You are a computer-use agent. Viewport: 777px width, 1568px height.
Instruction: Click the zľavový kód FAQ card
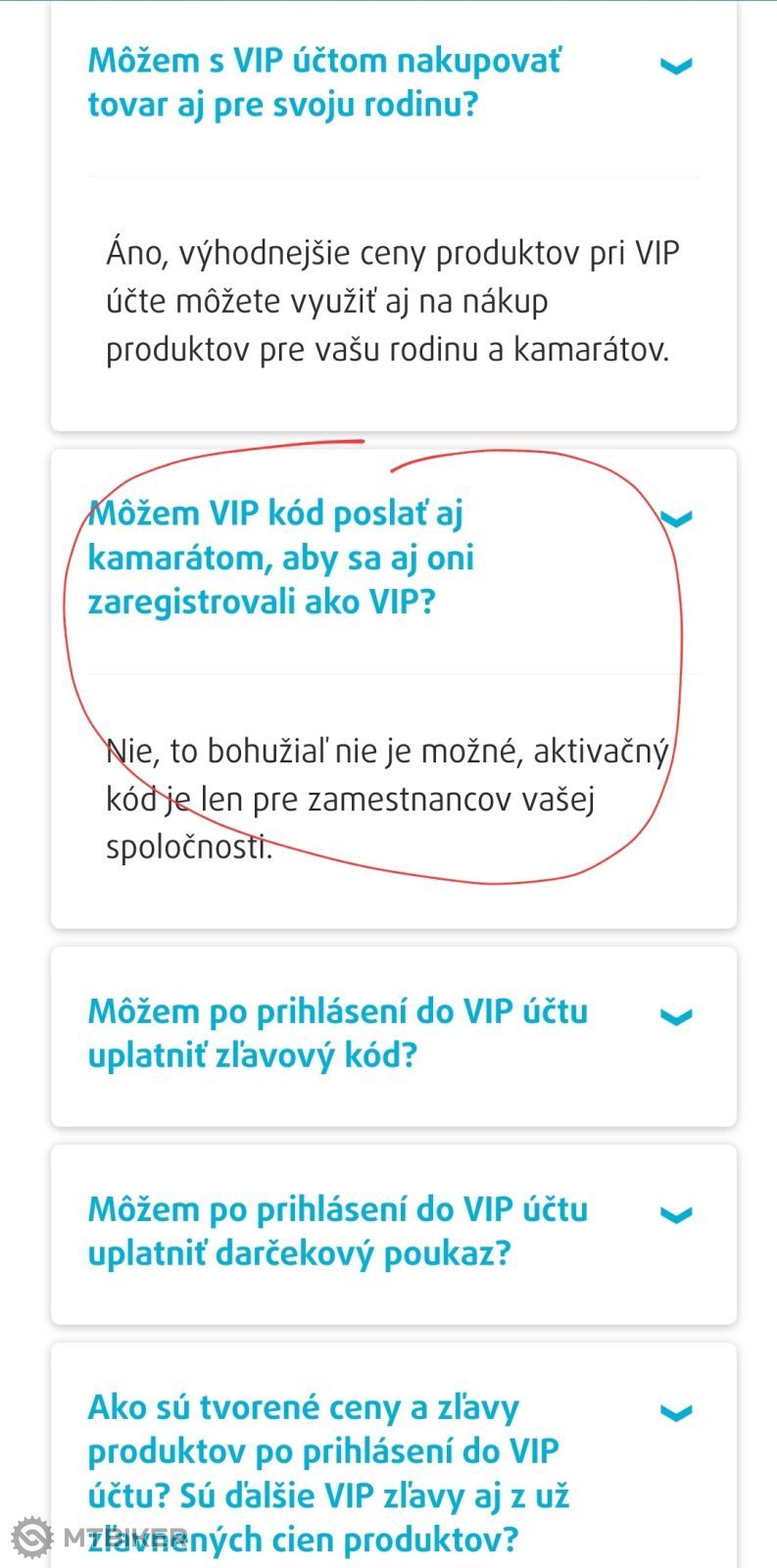[392, 1032]
